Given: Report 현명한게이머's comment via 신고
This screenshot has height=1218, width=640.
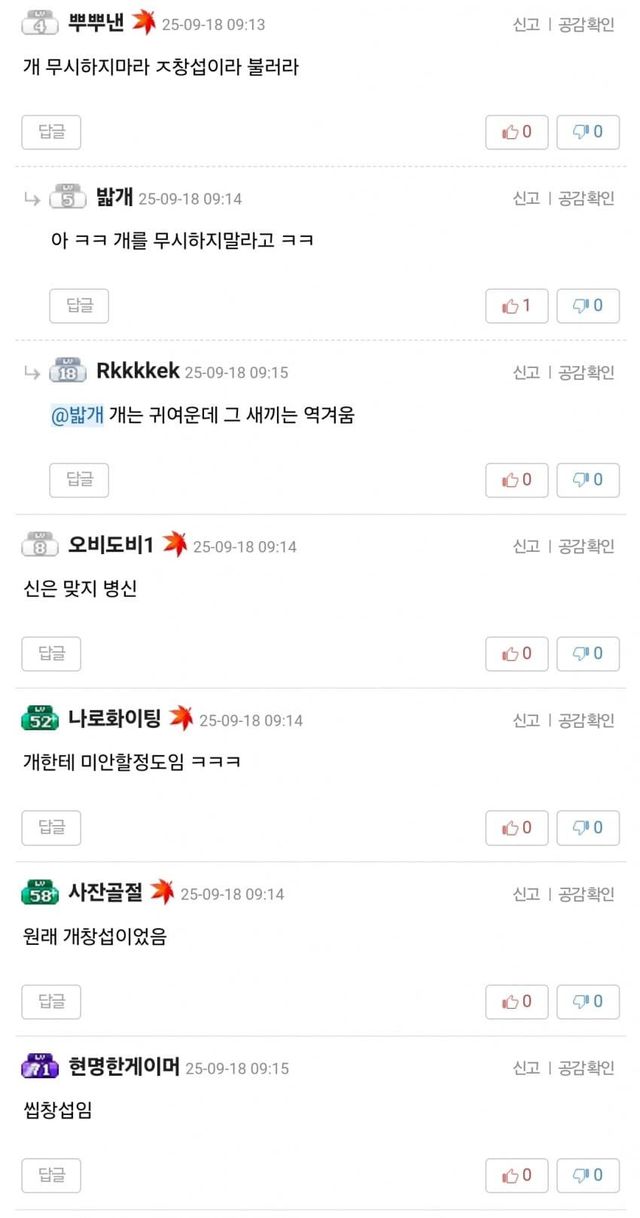Looking at the screenshot, I should click(526, 1068).
